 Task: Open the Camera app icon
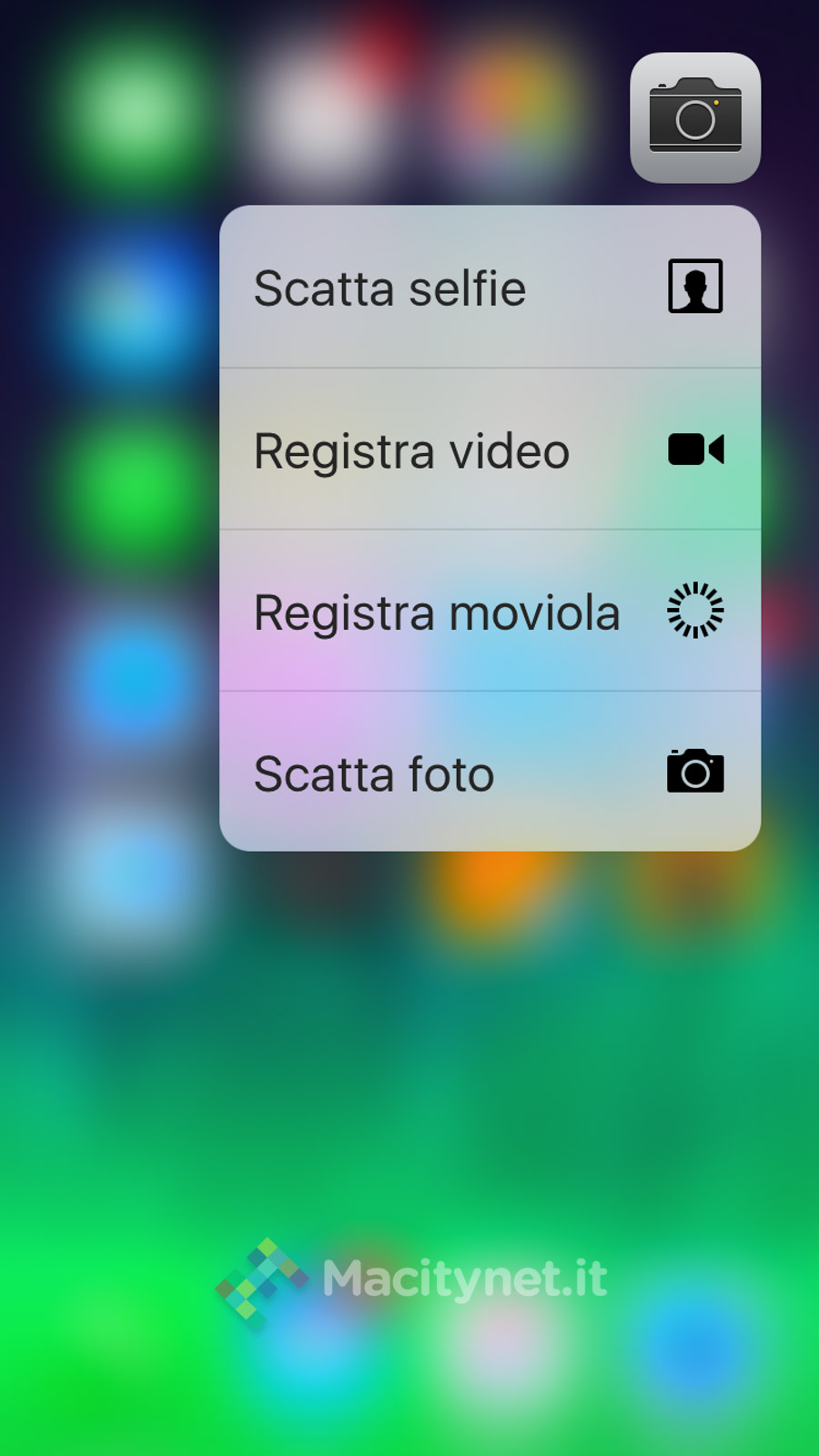pyautogui.click(x=695, y=118)
